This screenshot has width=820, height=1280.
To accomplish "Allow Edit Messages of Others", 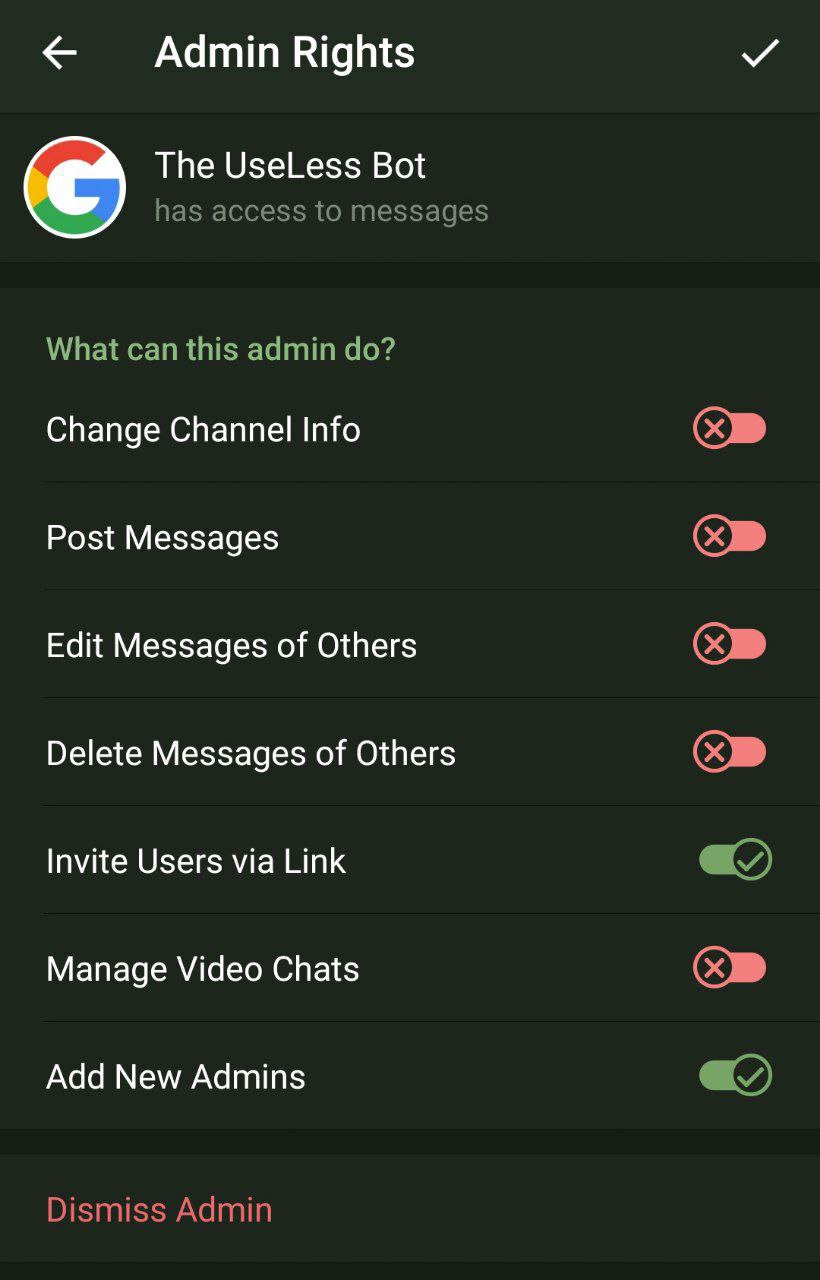I will [730, 645].
